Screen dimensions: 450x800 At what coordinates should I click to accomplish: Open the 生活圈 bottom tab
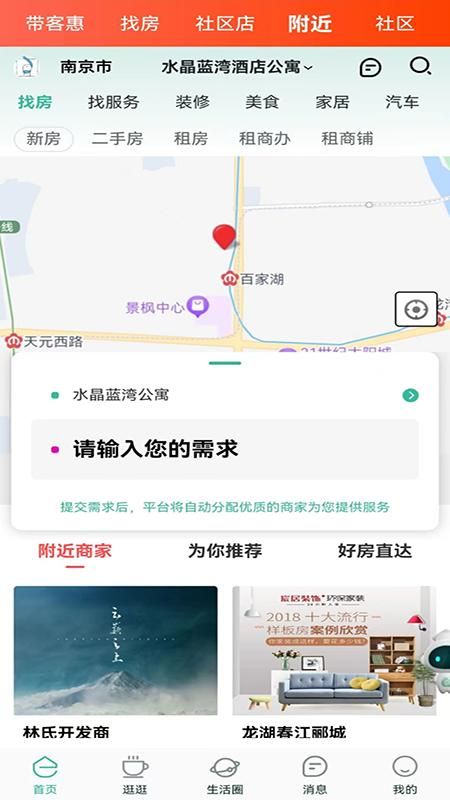224,774
